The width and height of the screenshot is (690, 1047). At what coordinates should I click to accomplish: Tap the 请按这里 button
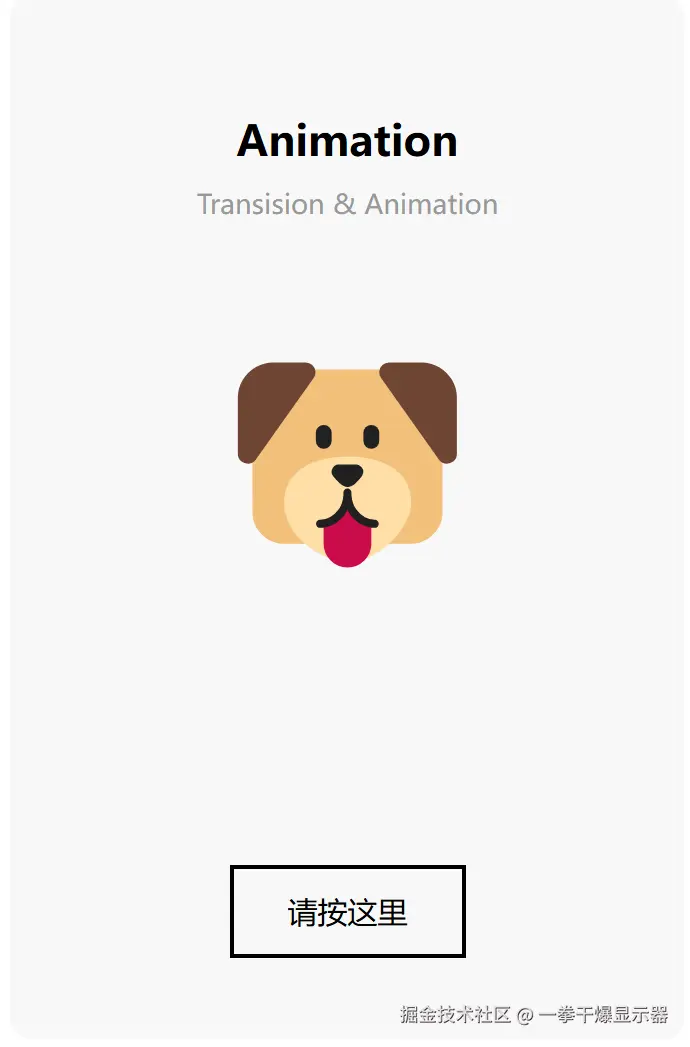(x=347, y=911)
